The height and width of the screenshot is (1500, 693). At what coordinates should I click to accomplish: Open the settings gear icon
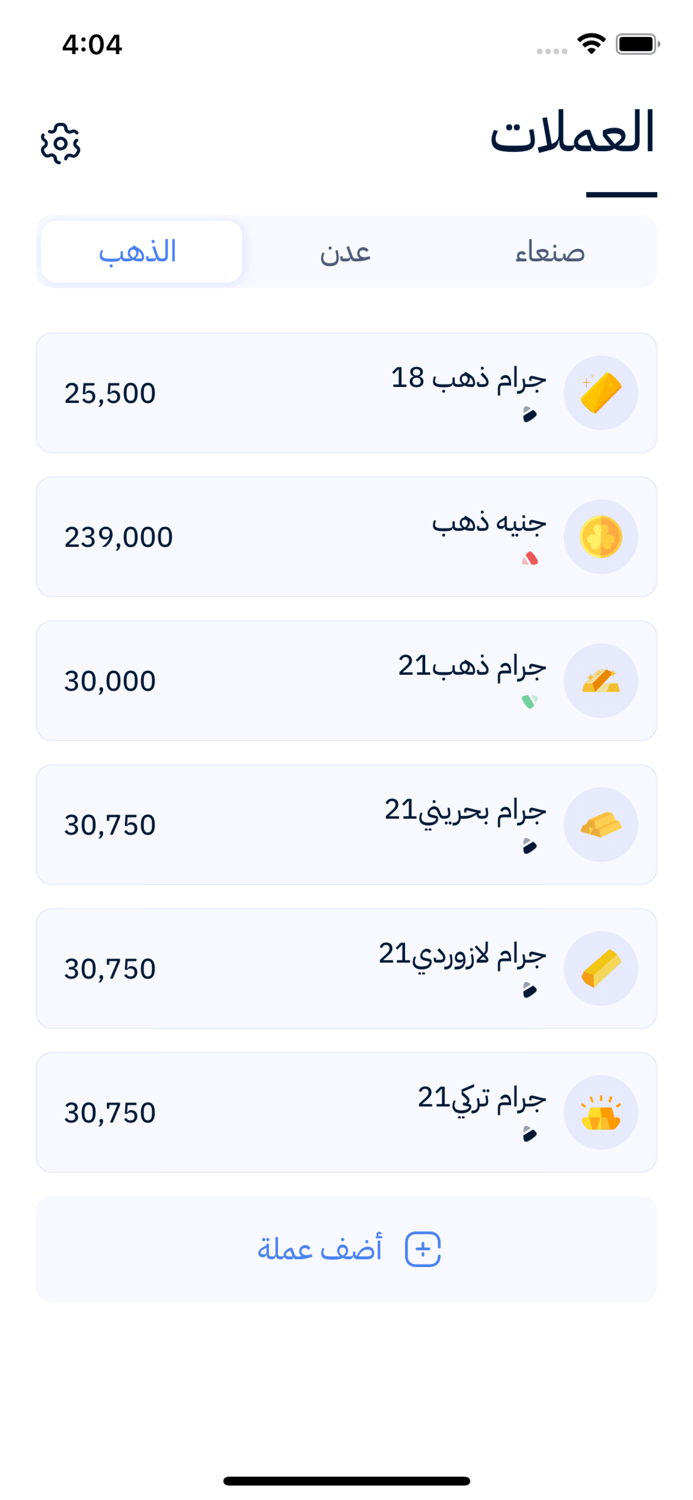(60, 144)
